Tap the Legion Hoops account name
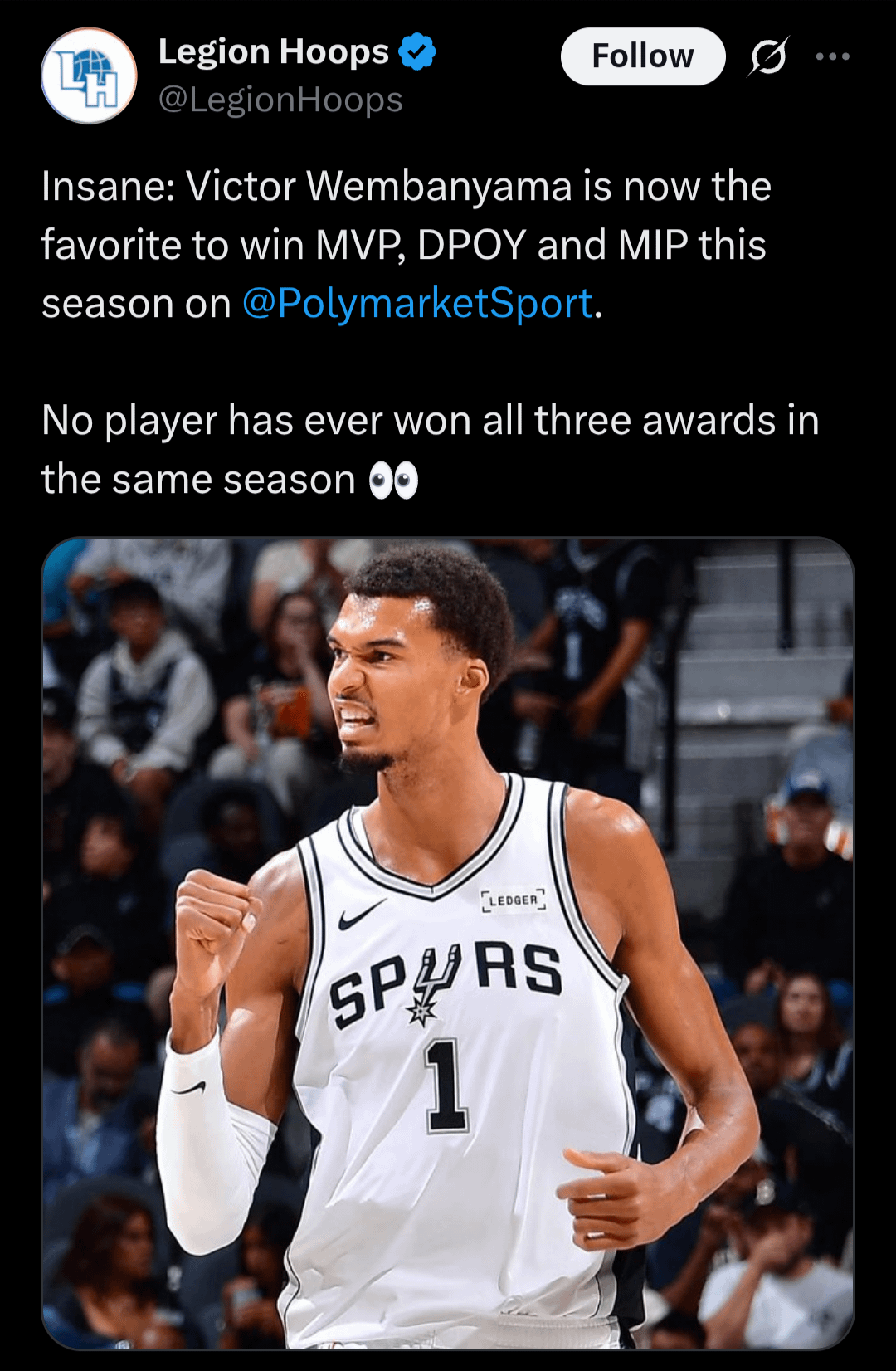The image size is (896, 1371). [273, 51]
